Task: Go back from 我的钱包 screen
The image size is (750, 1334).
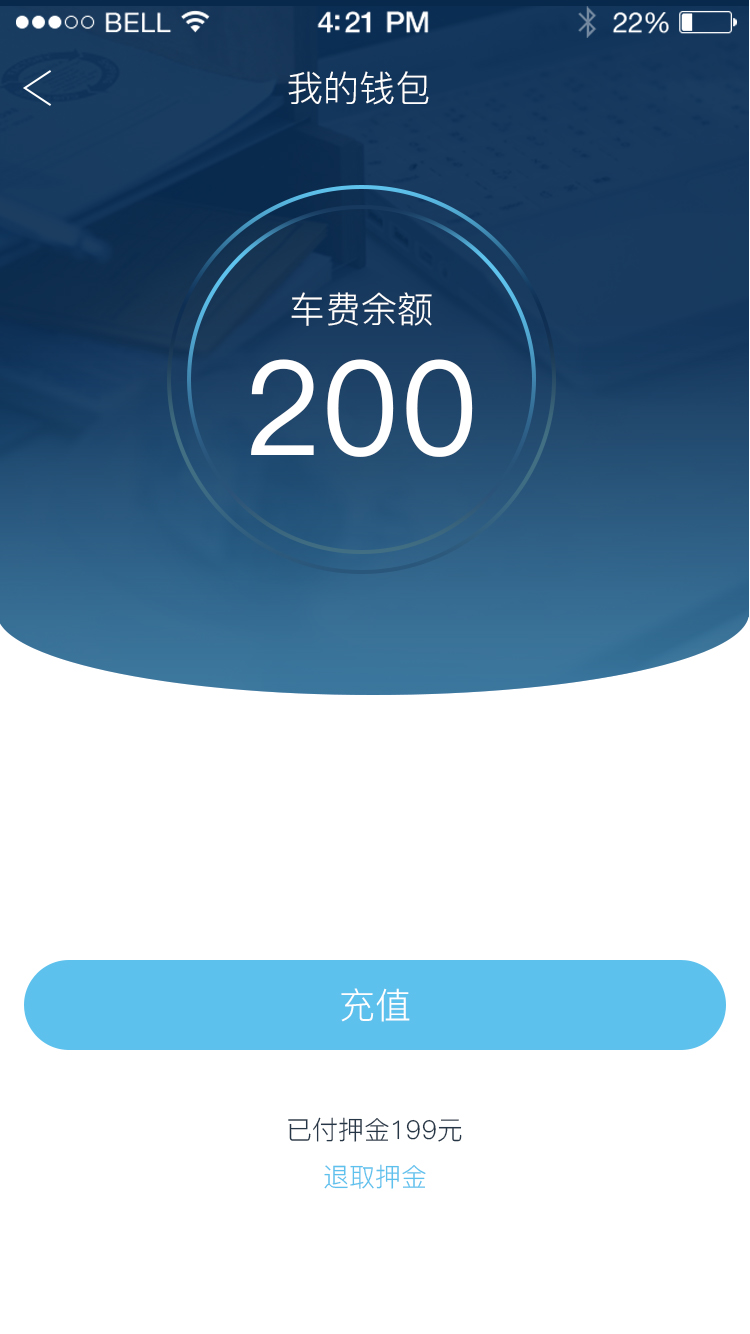Action: tap(38, 88)
